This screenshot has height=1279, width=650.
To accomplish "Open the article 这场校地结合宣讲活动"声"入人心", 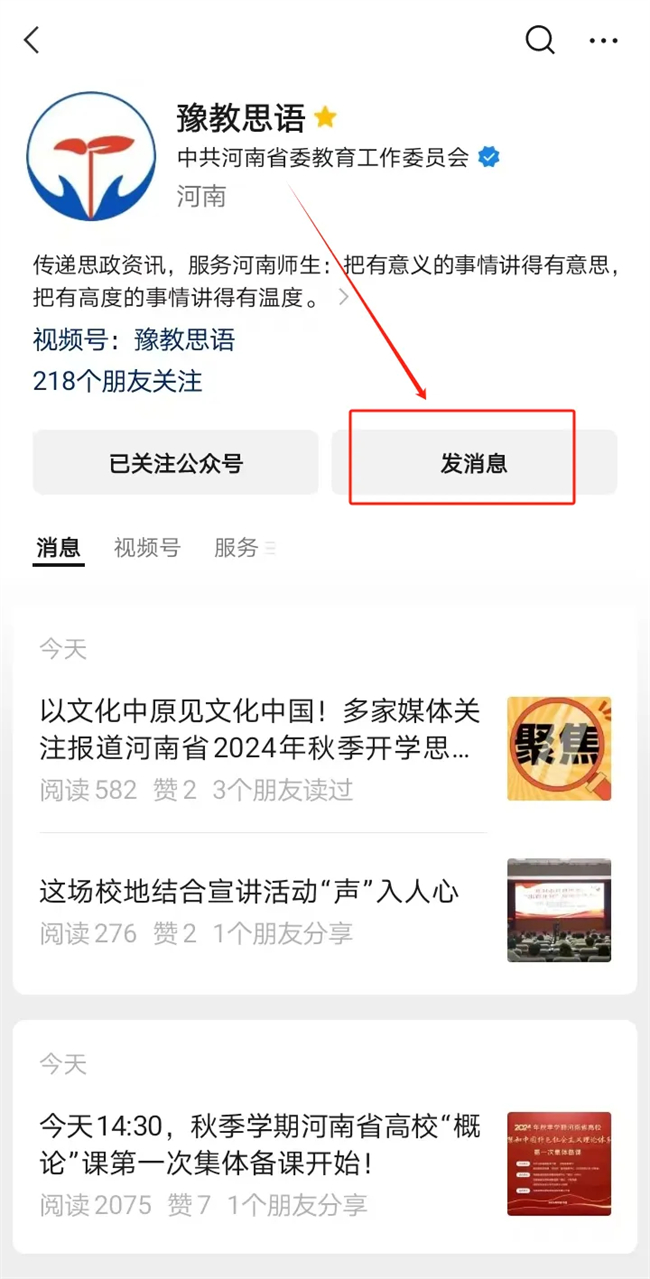I will 250,891.
